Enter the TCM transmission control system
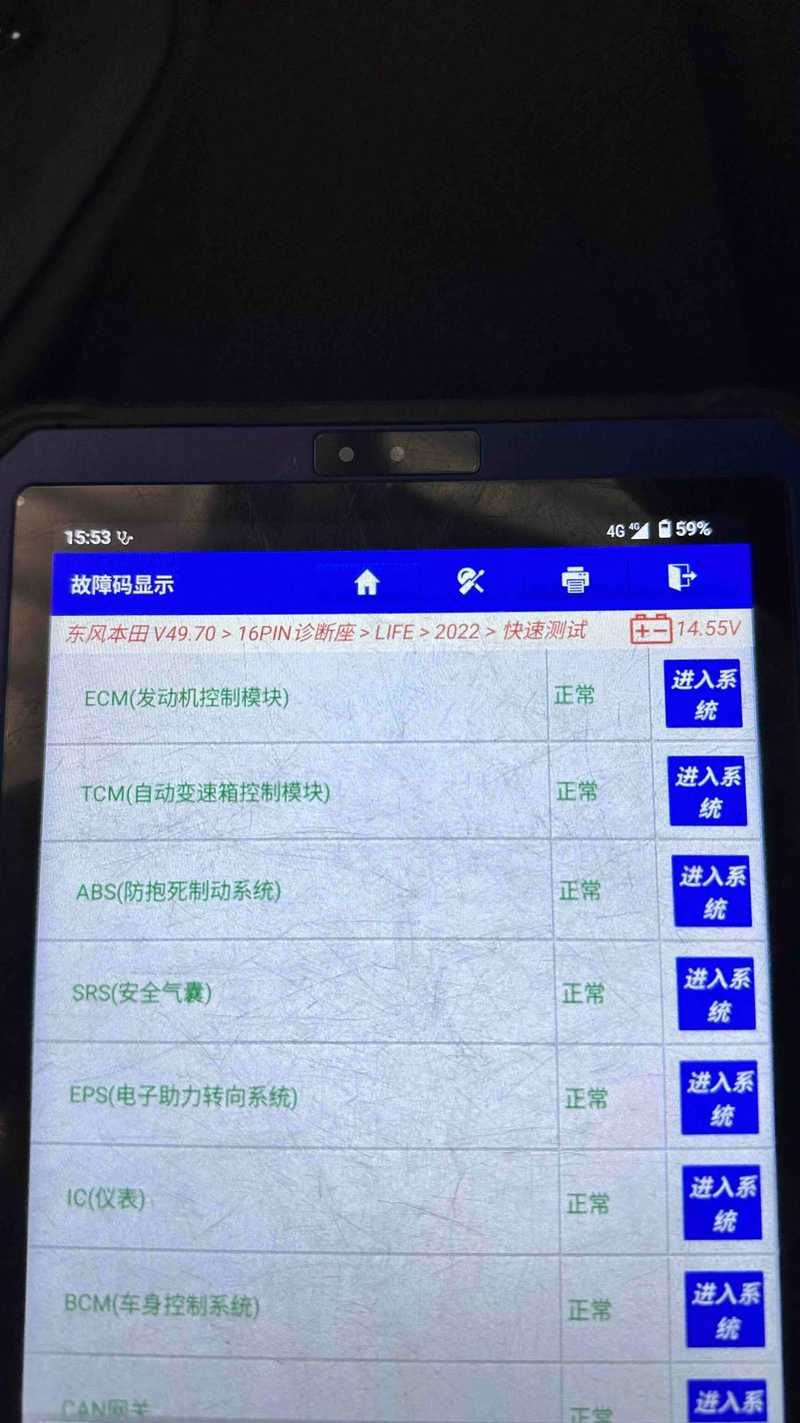This screenshot has height=1423, width=800. pos(709,791)
